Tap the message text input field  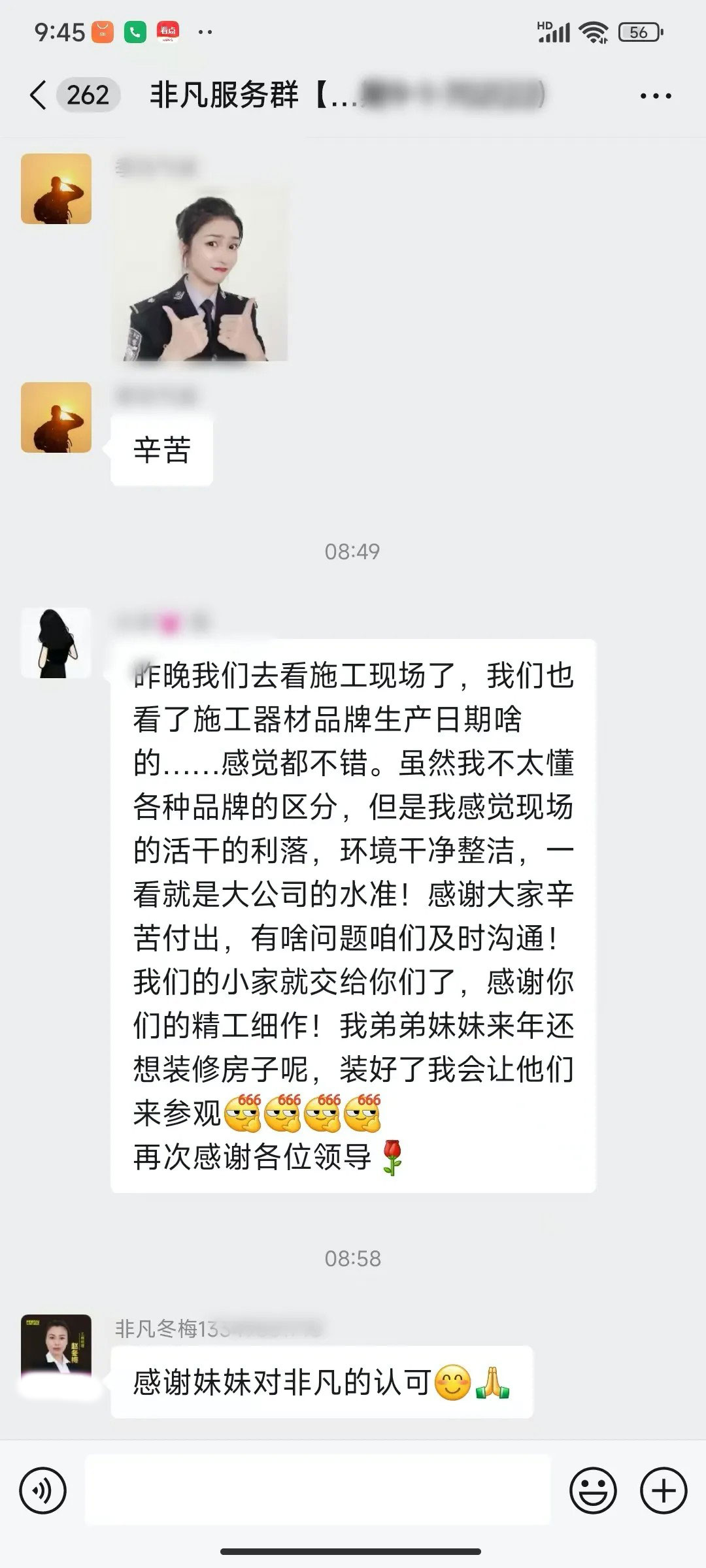click(x=318, y=1492)
